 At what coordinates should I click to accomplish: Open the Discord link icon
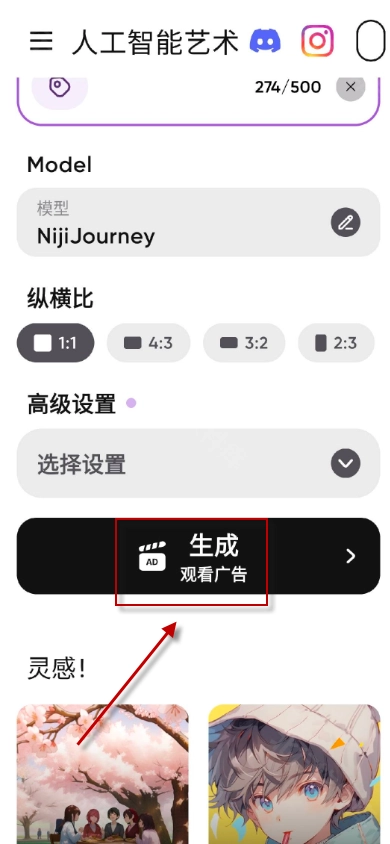pos(265,41)
